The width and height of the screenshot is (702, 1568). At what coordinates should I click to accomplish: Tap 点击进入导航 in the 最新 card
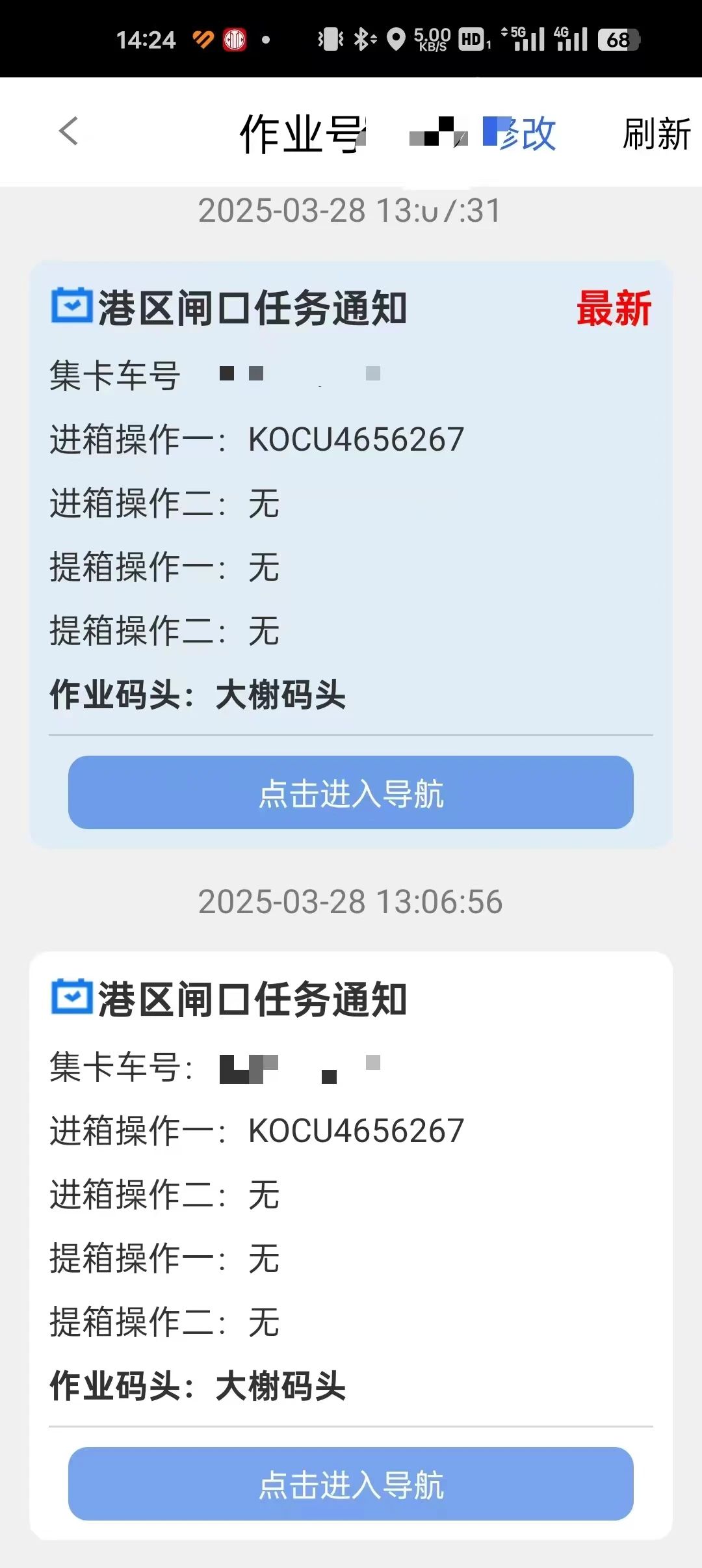point(351,793)
